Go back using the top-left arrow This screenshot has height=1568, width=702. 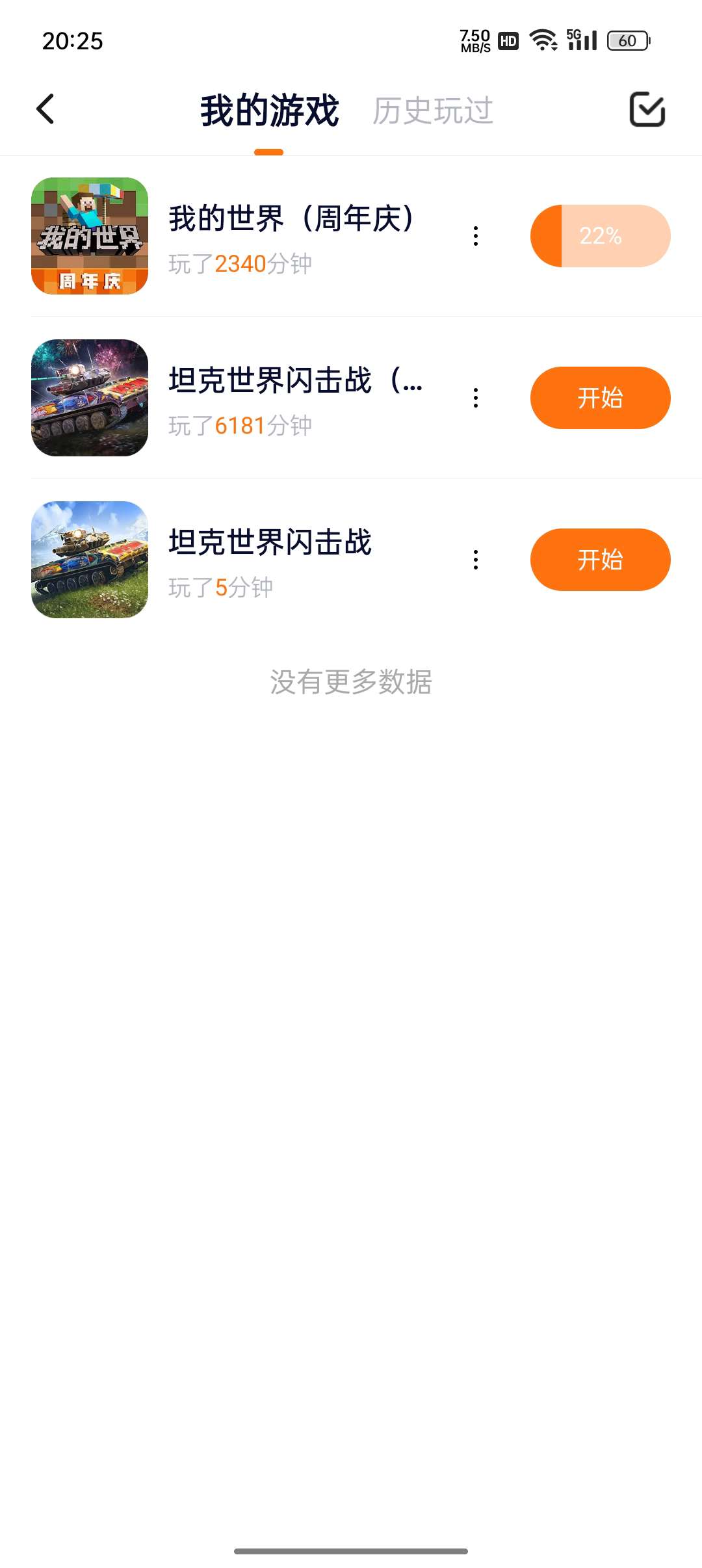[45, 109]
